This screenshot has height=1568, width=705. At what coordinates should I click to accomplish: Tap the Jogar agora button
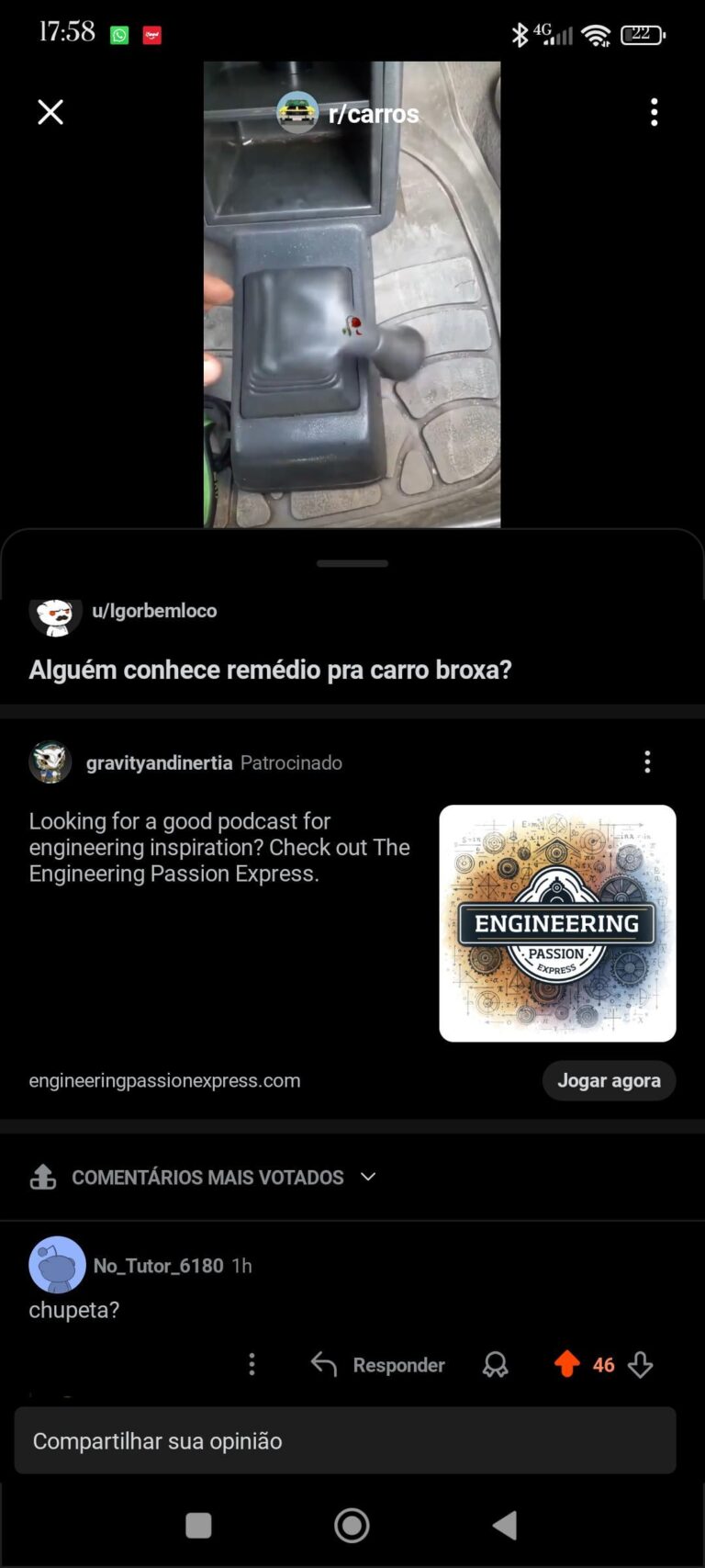click(609, 1080)
